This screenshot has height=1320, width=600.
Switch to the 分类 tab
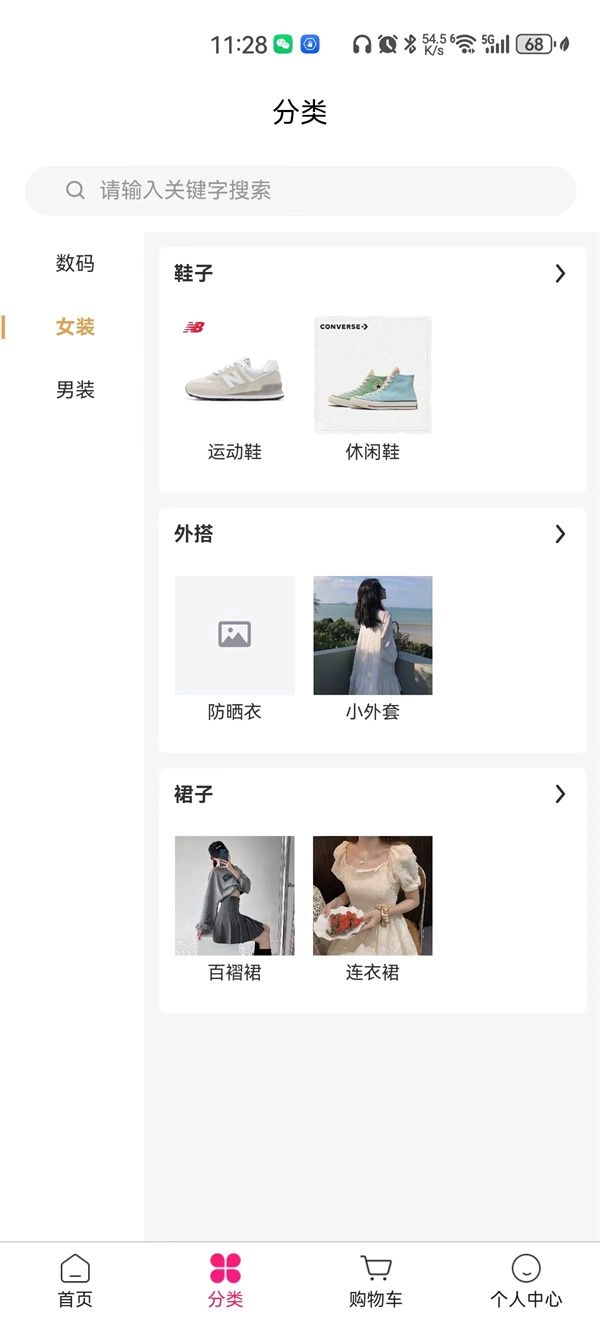[225, 1281]
